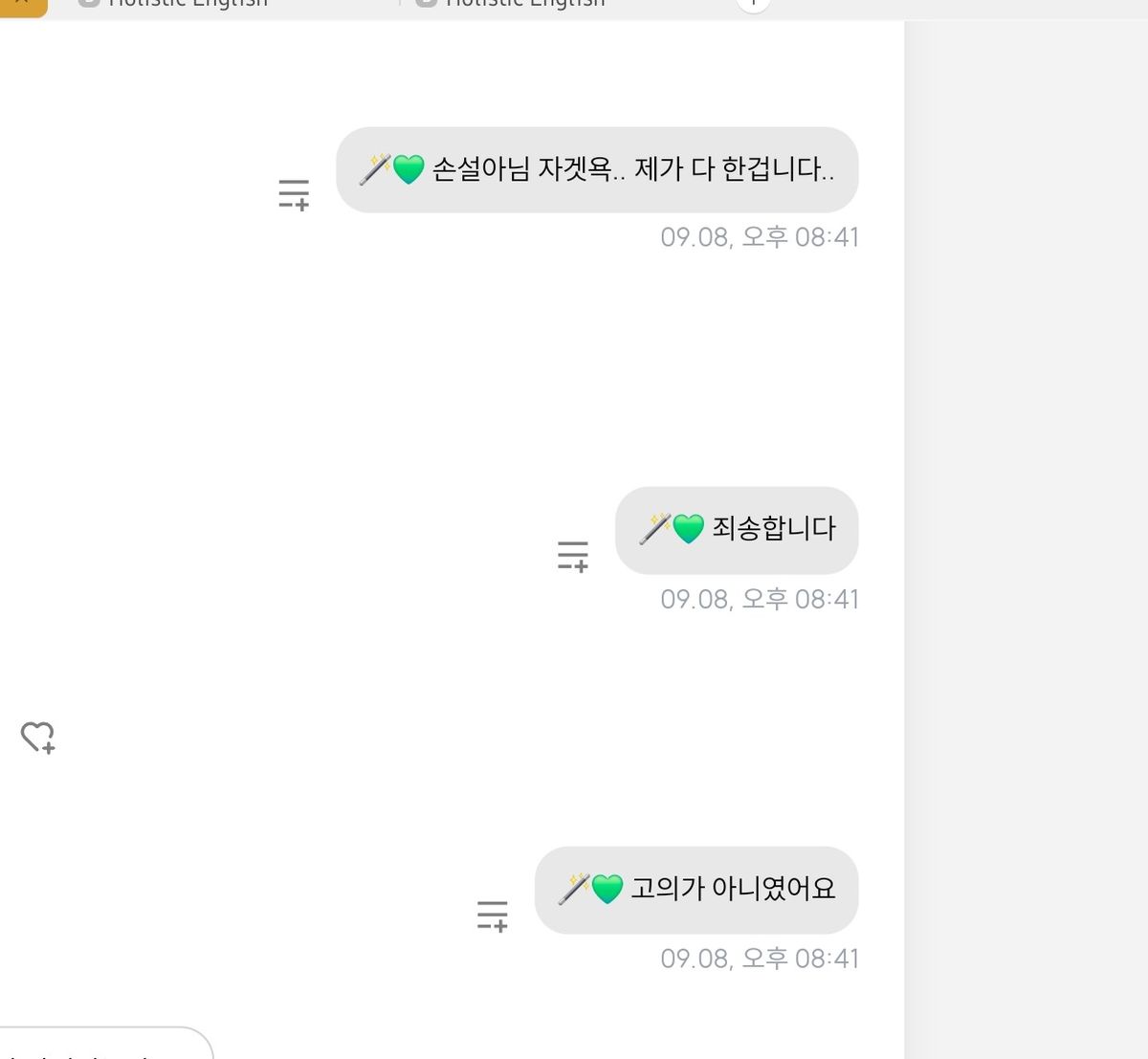Open the menu icon beside the 고의가 아니였어요 message
This screenshot has height=1059, width=1148.
pyautogui.click(x=493, y=916)
